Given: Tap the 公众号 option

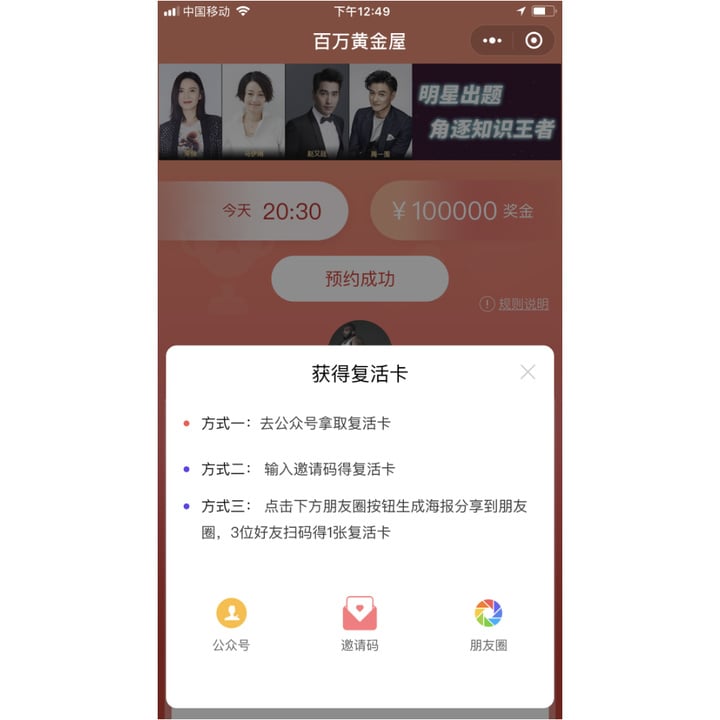Looking at the screenshot, I should (231, 624).
